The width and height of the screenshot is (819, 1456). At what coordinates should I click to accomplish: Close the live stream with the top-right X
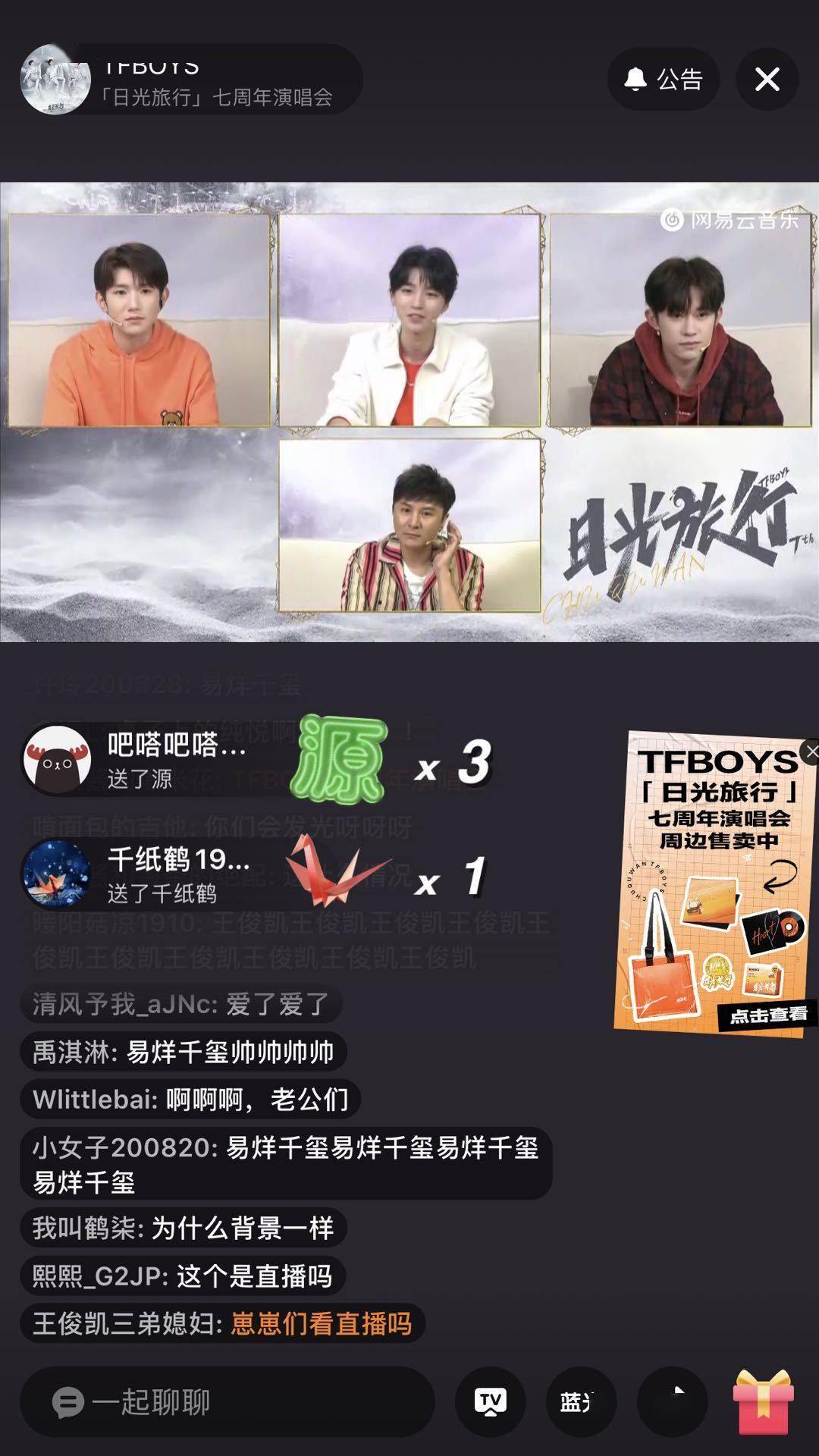click(769, 78)
